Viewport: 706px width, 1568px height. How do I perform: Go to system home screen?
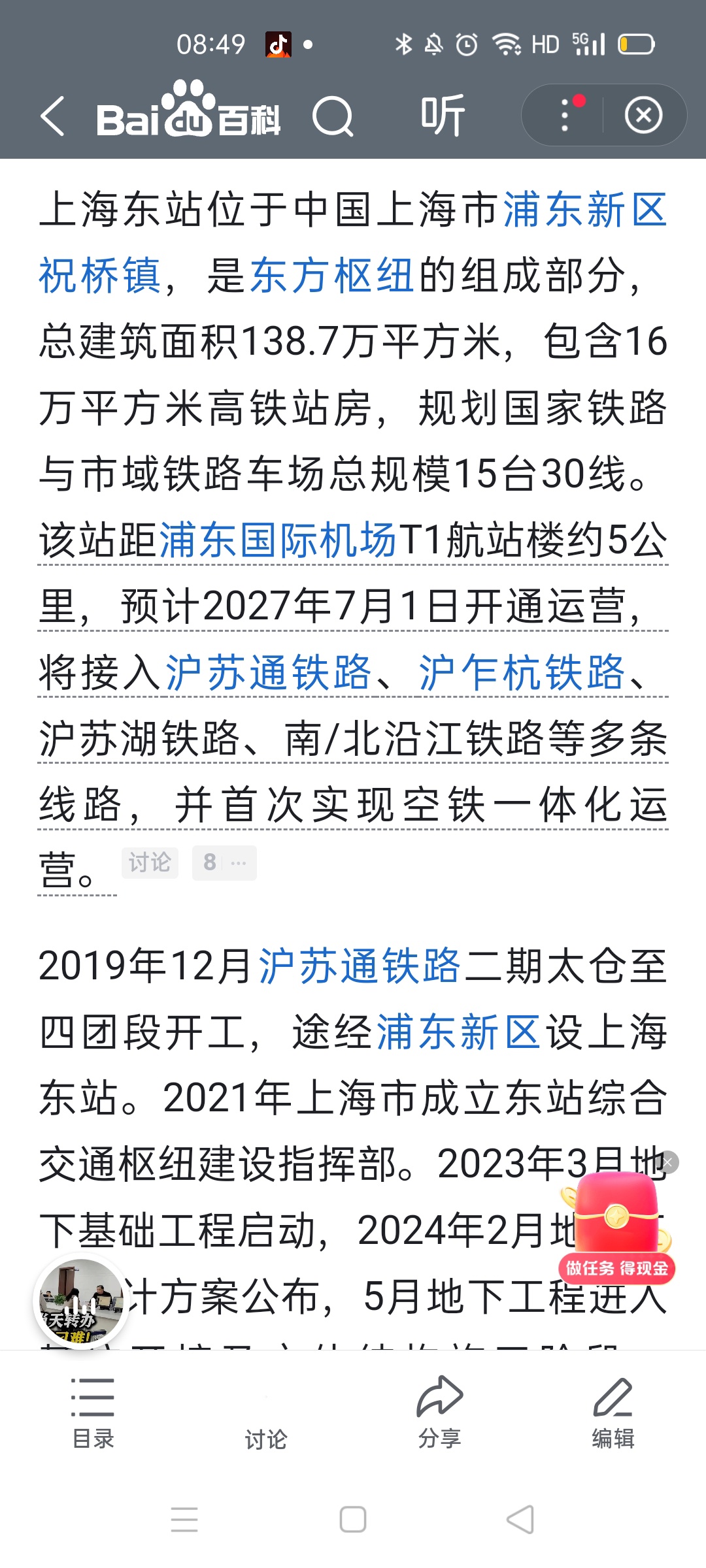click(x=353, y=1519)
